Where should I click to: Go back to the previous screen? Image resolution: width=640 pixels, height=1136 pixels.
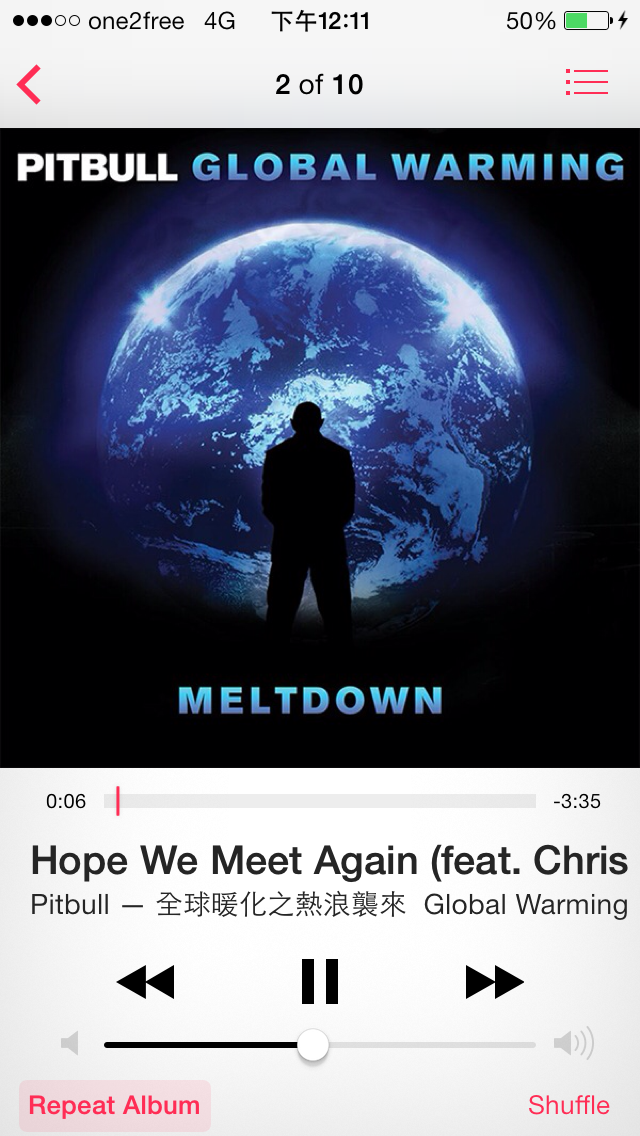click(30, 85)
